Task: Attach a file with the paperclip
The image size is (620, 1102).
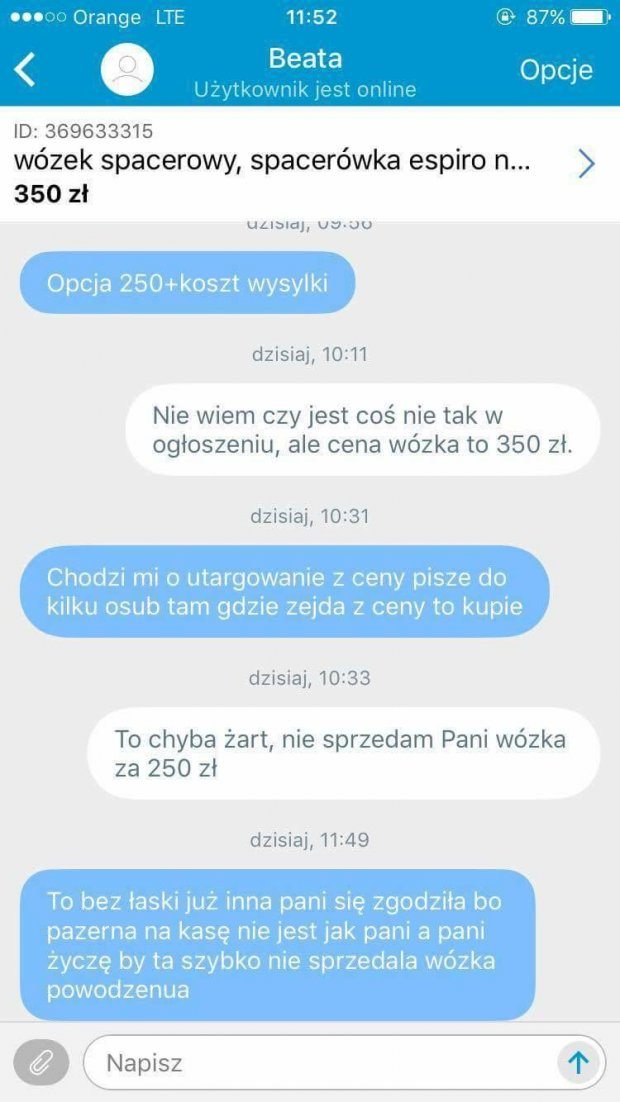Action: pos(41,1062)
